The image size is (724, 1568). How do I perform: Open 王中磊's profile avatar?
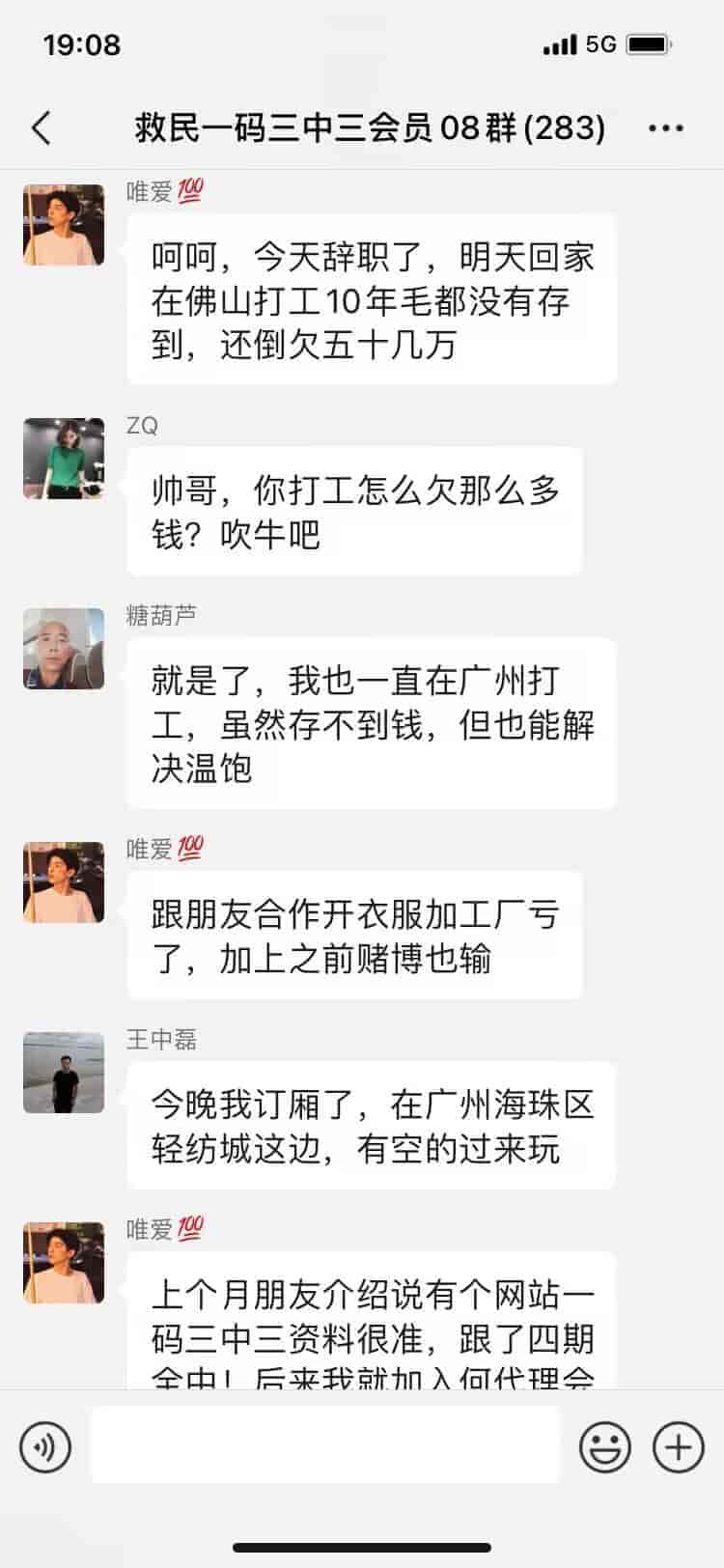64,1073
